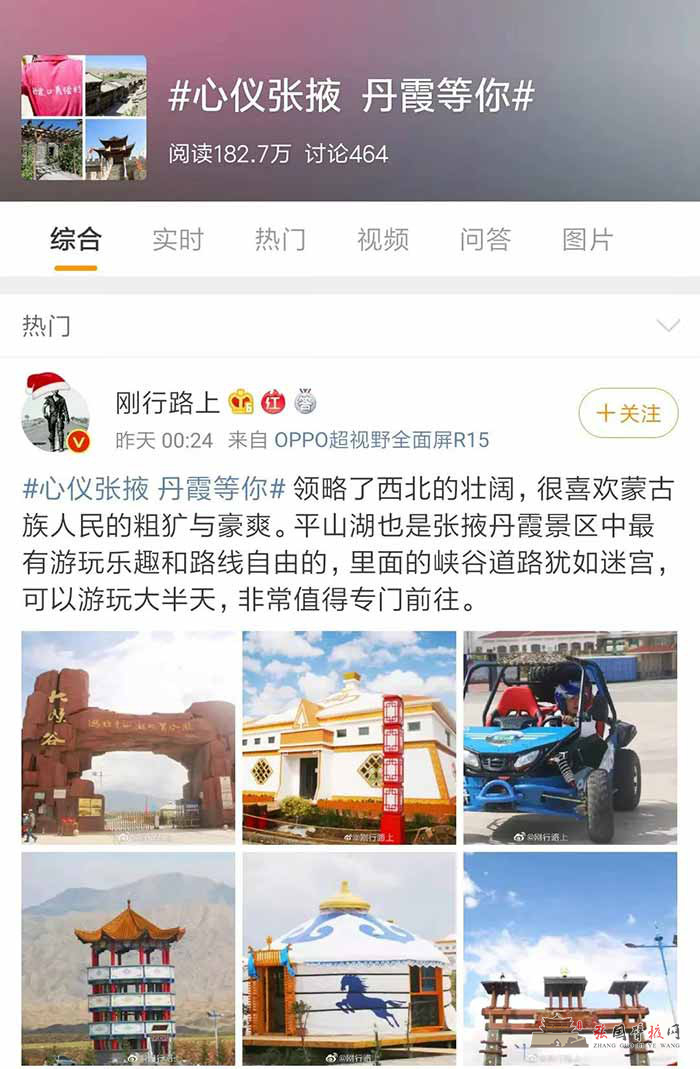This screenshot has height=1069, width=700.
Task: Expand the 热门 sort dropdown
Action: (x=667, y=326)
